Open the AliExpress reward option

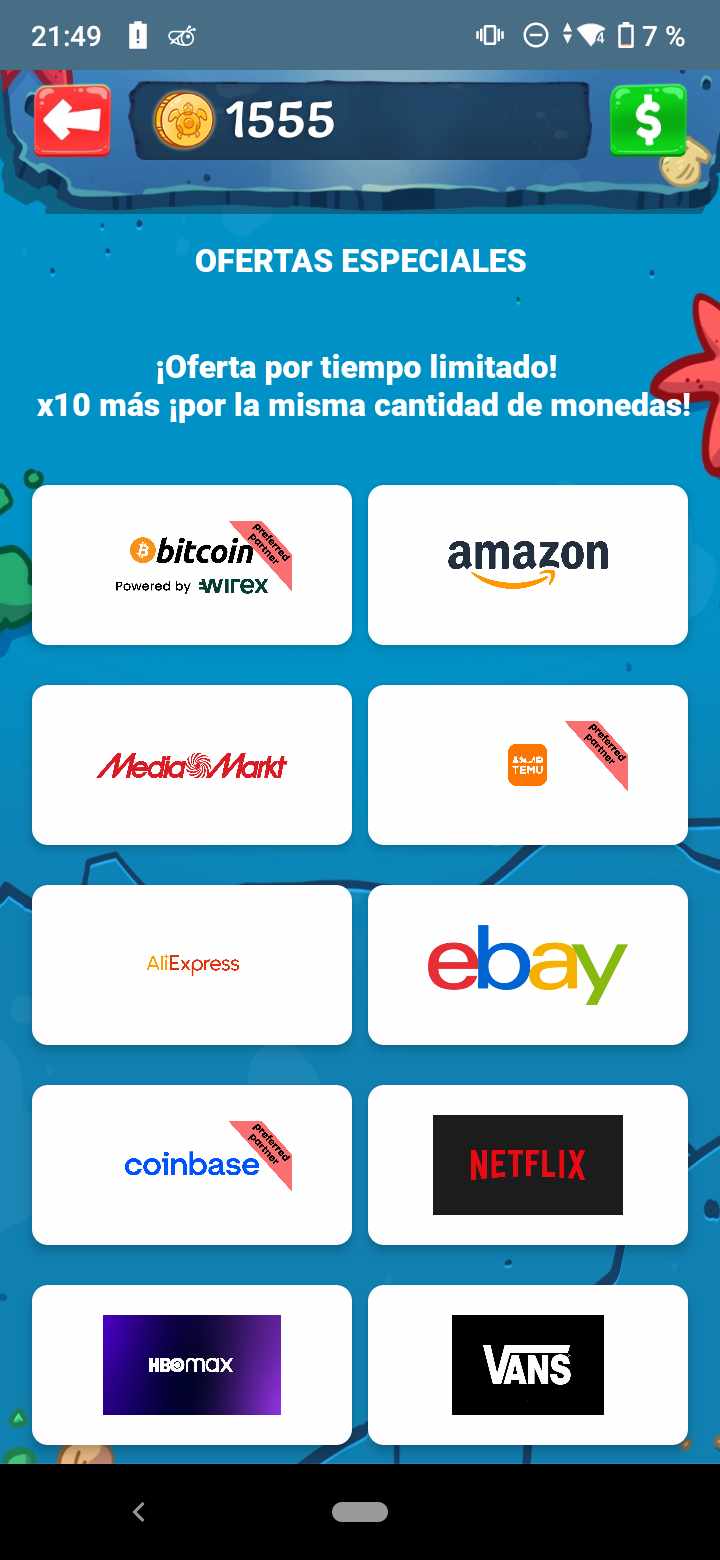point(192,964)
